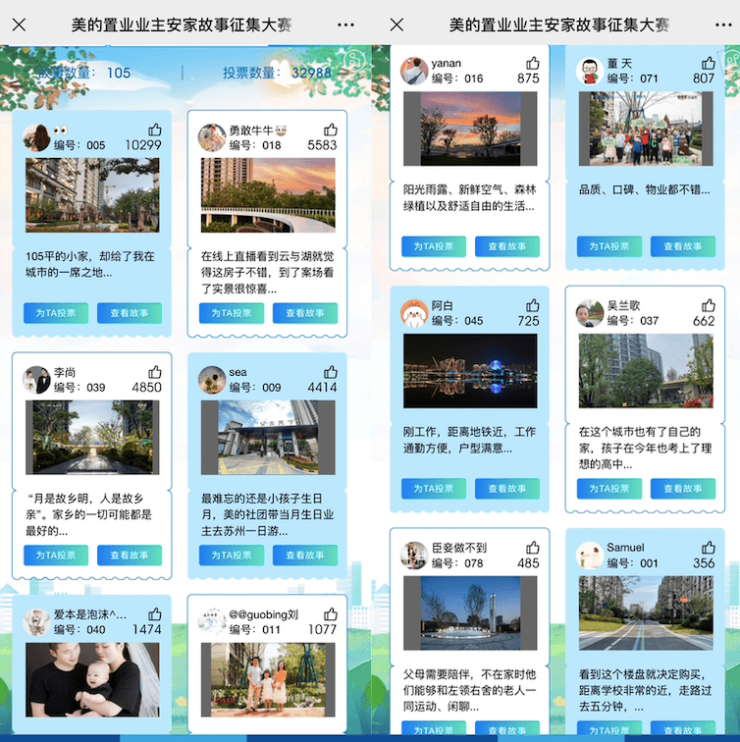Vote for entry number 005

point(56,313)
